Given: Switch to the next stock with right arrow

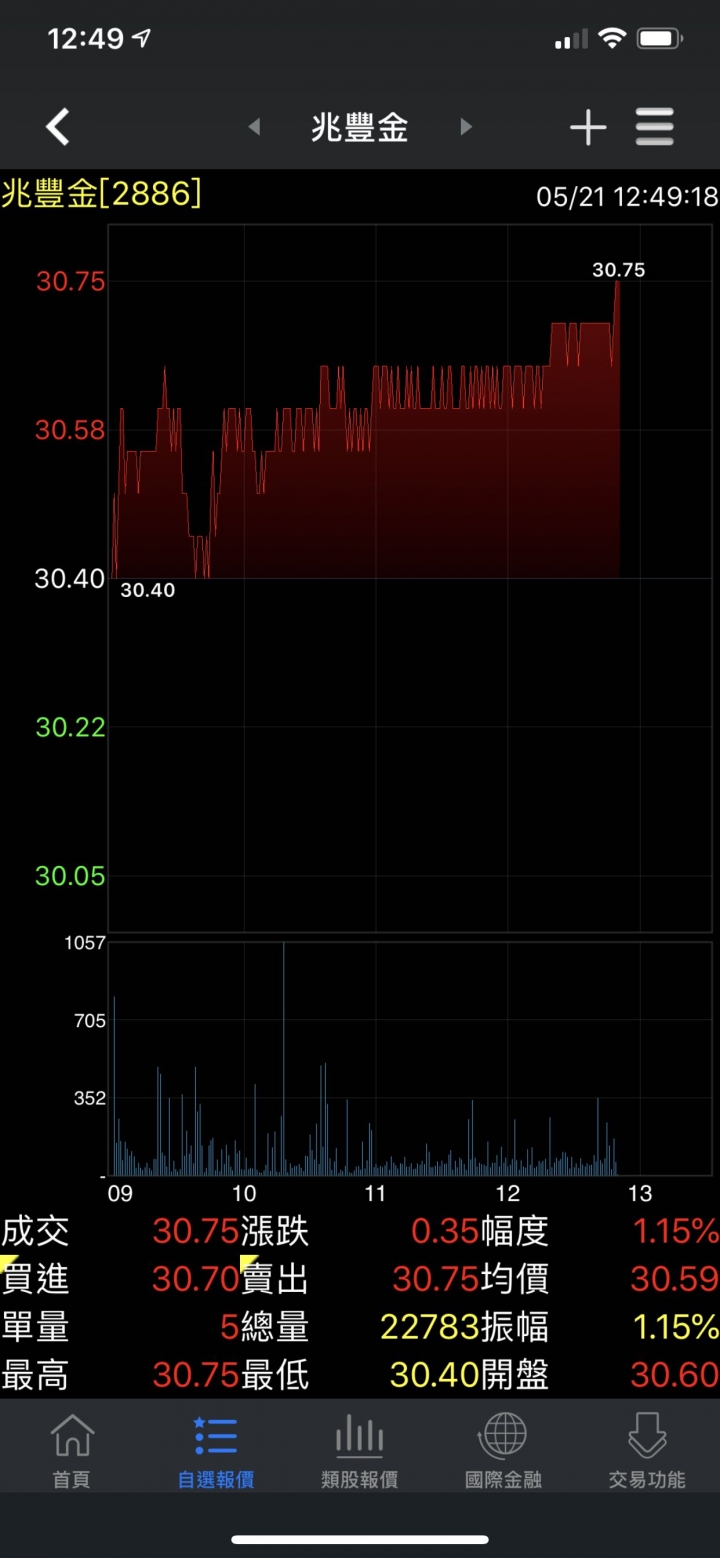Looking at the screenshot, I should point(465,127).
